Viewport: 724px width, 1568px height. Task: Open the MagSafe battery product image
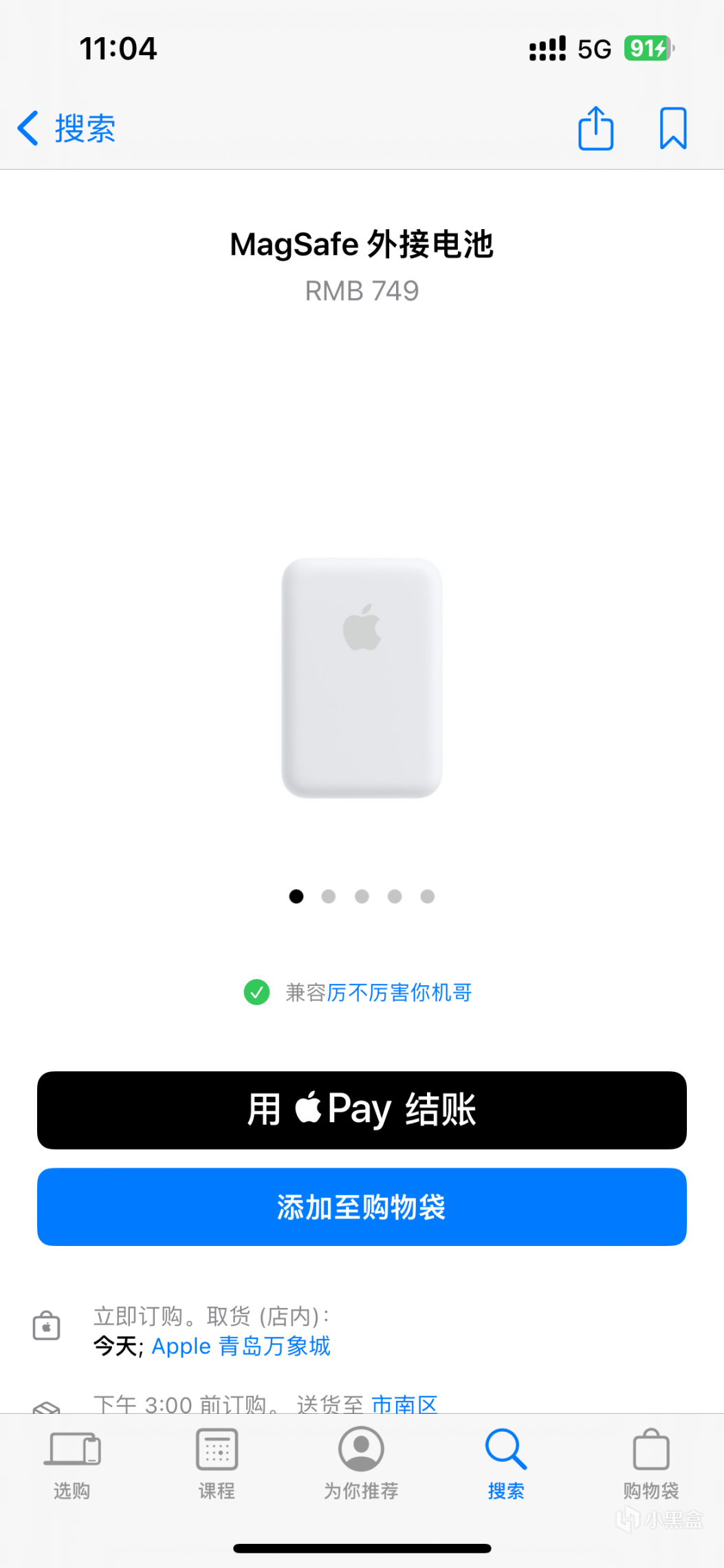pos(362,678)
